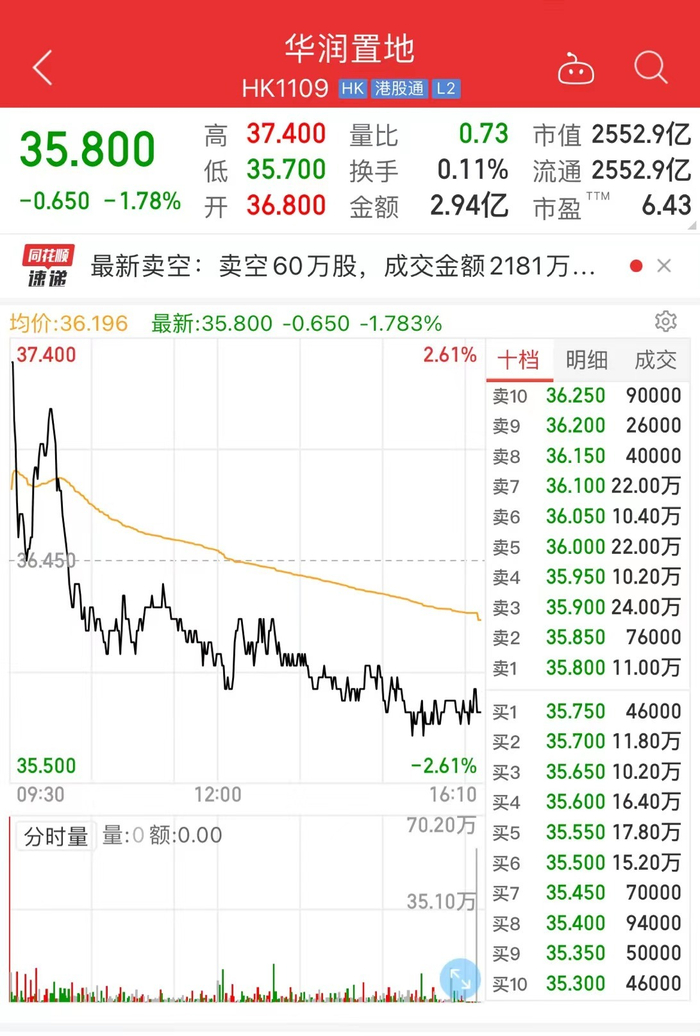Open stock search magnifier
Viewport: 700px width, 1036px height.
[651, 67]
